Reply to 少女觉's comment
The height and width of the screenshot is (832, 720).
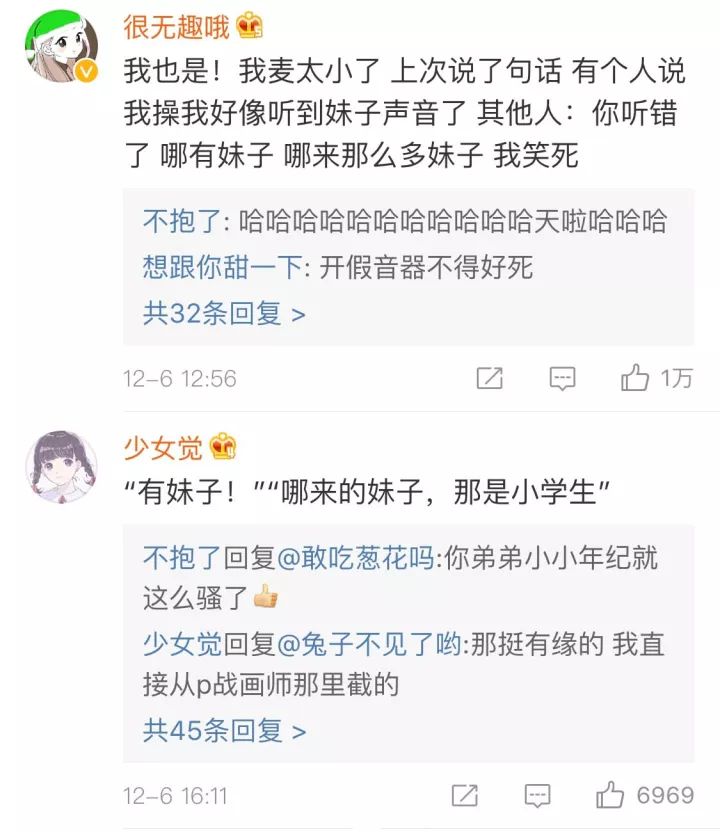pos(538,796)
